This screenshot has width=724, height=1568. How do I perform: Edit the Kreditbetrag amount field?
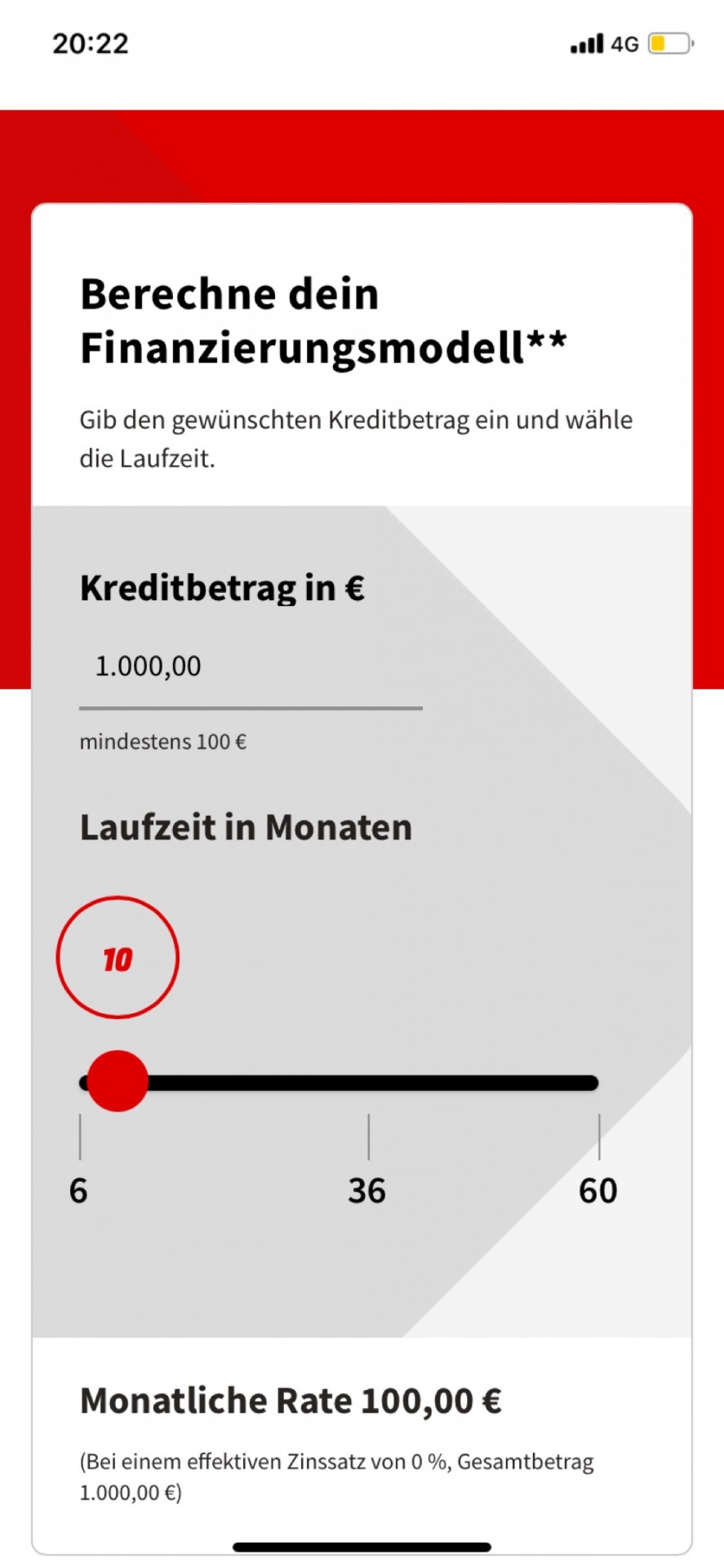coord(251,667)
